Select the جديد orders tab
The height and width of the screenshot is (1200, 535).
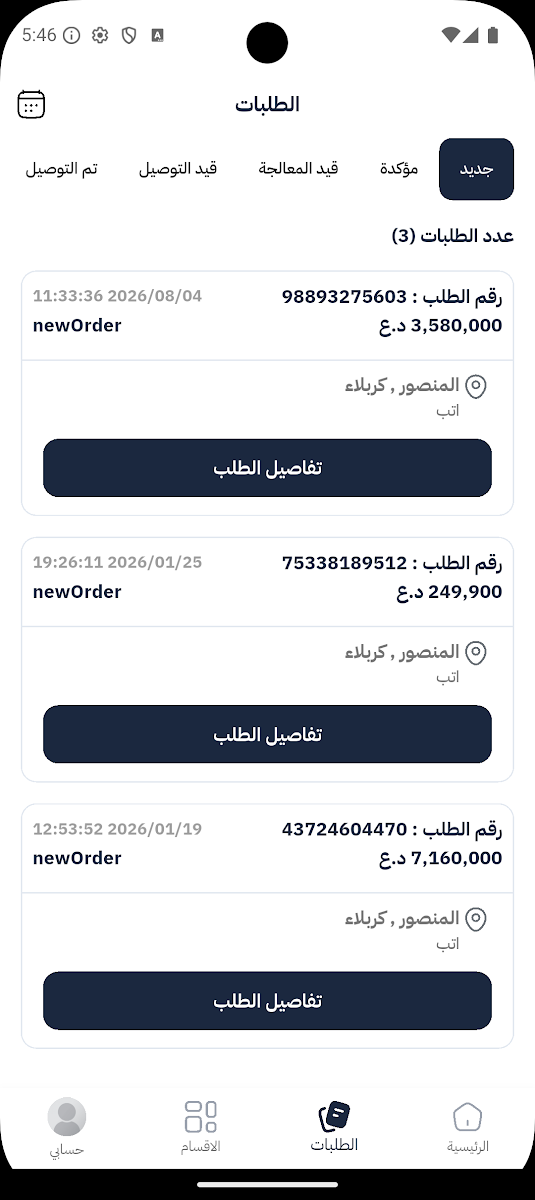tap(476, 169)
